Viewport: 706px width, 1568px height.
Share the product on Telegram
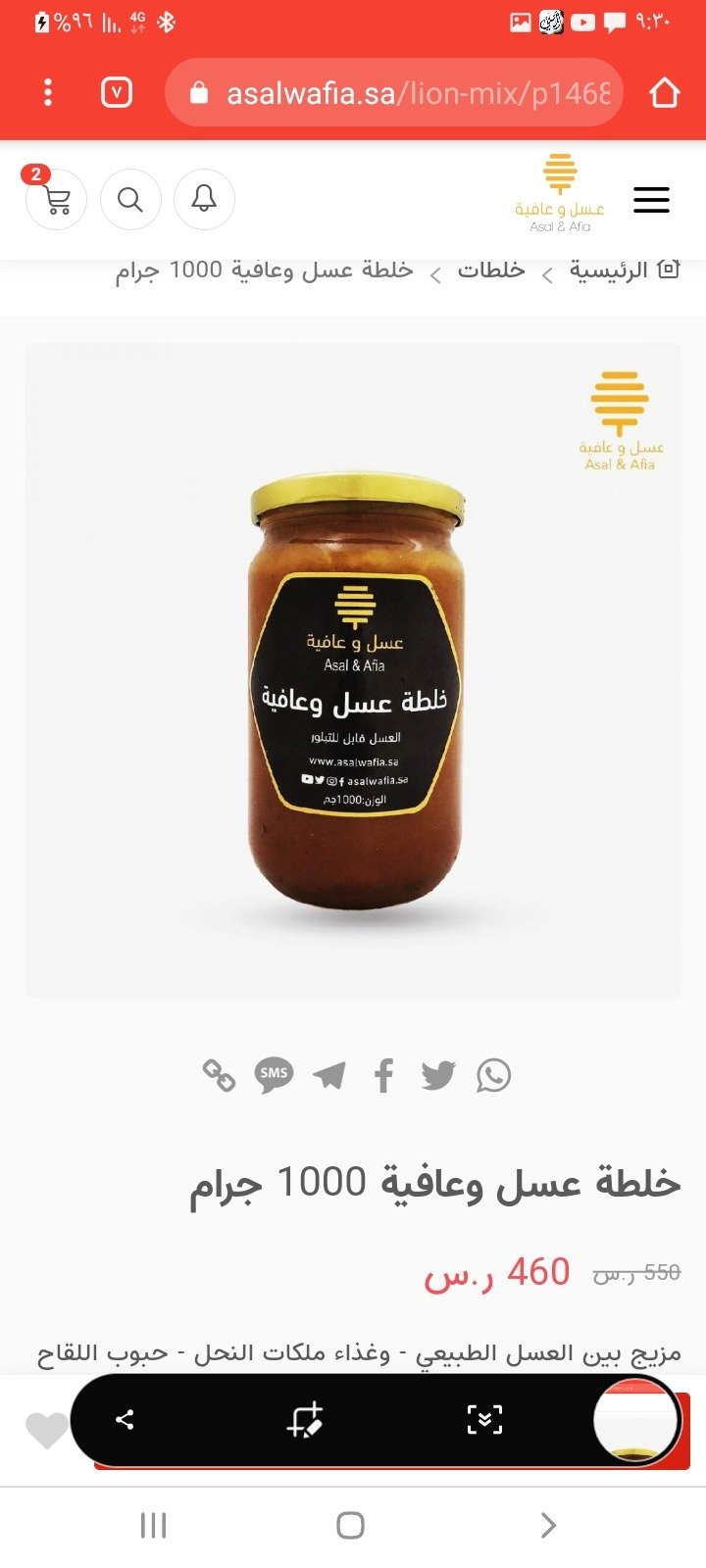pyautogui.click(x=329, y=1074)
